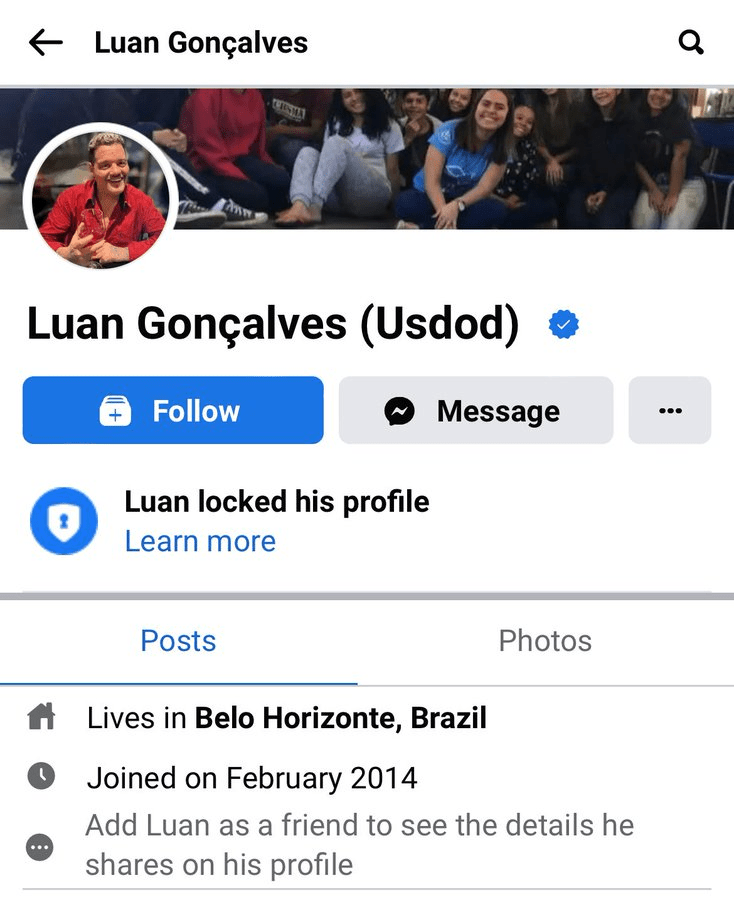Viewport: 734px width, 900px height.
Task: Follow Luan Gonçalves
Action: click(x=173, y=410)
